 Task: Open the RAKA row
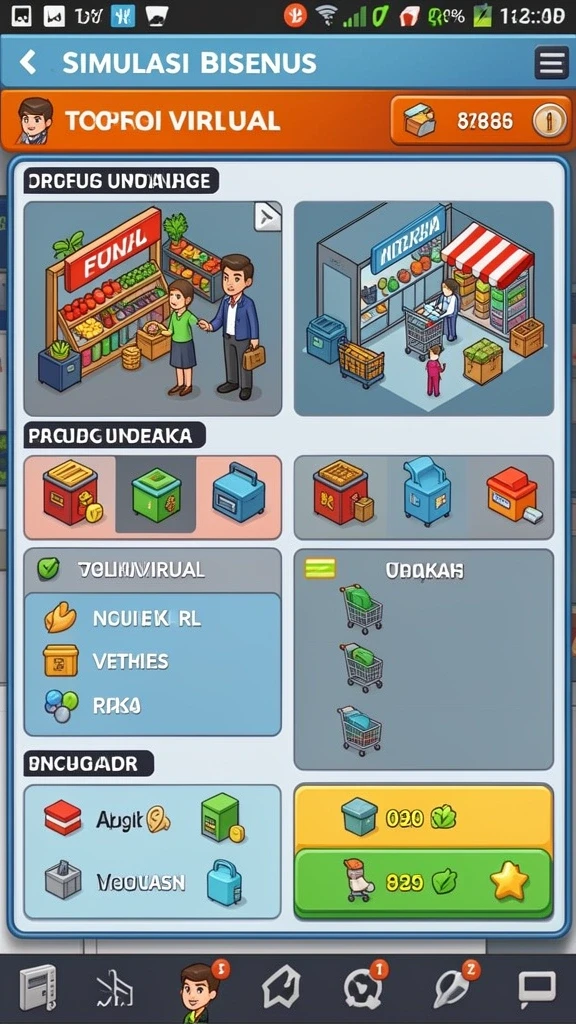(x=153, y=705)
